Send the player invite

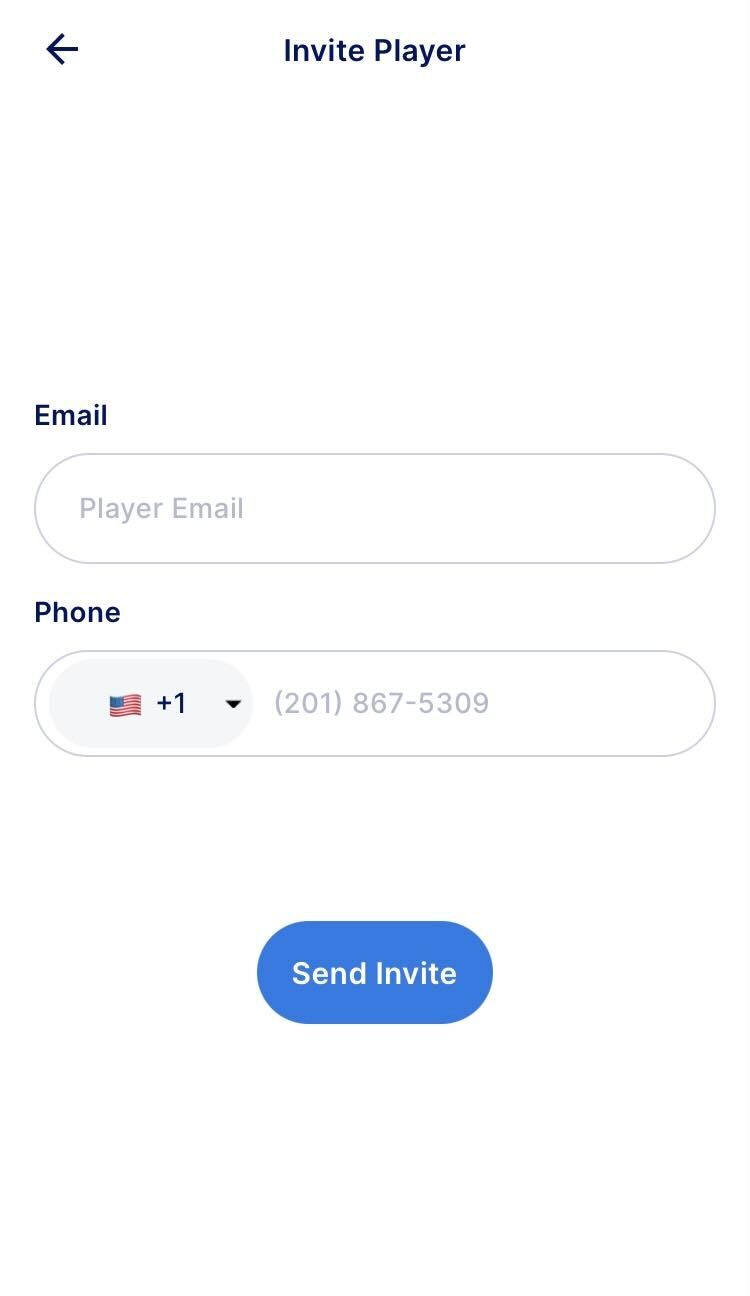tap(374, 972)
